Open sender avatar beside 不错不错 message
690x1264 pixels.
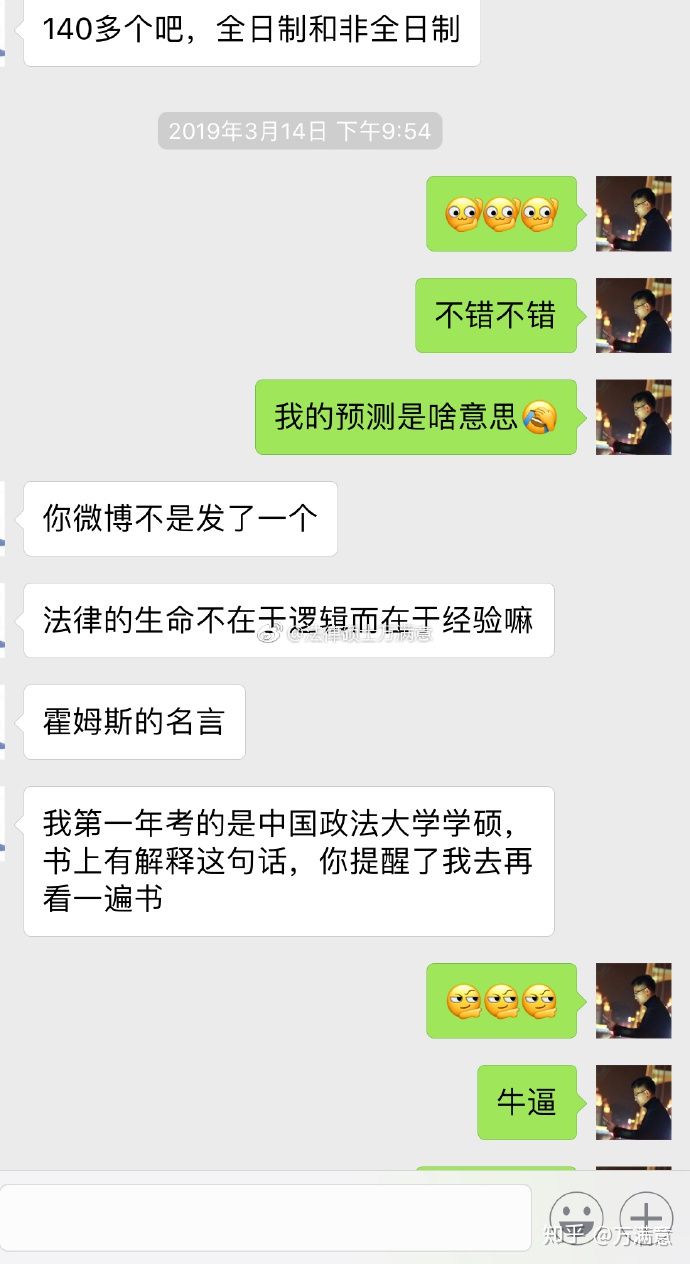pos(633,315)
